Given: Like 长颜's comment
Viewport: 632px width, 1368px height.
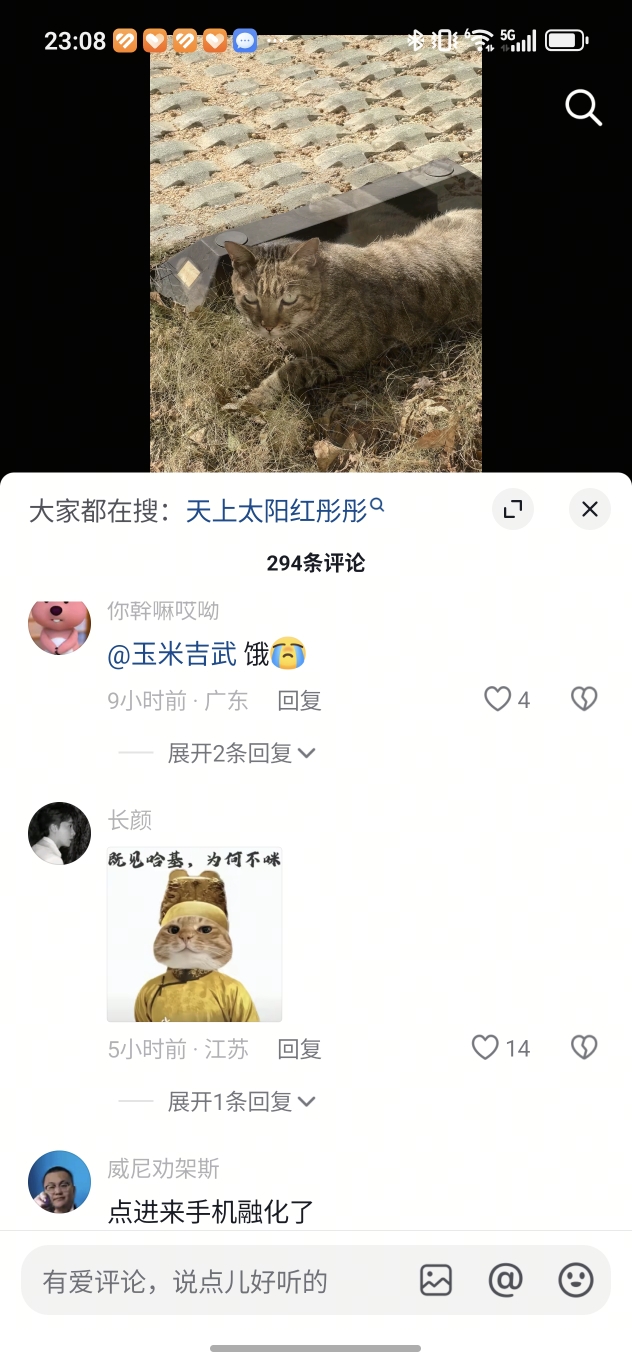Looking at the screenshot, I should point(486,1048).
